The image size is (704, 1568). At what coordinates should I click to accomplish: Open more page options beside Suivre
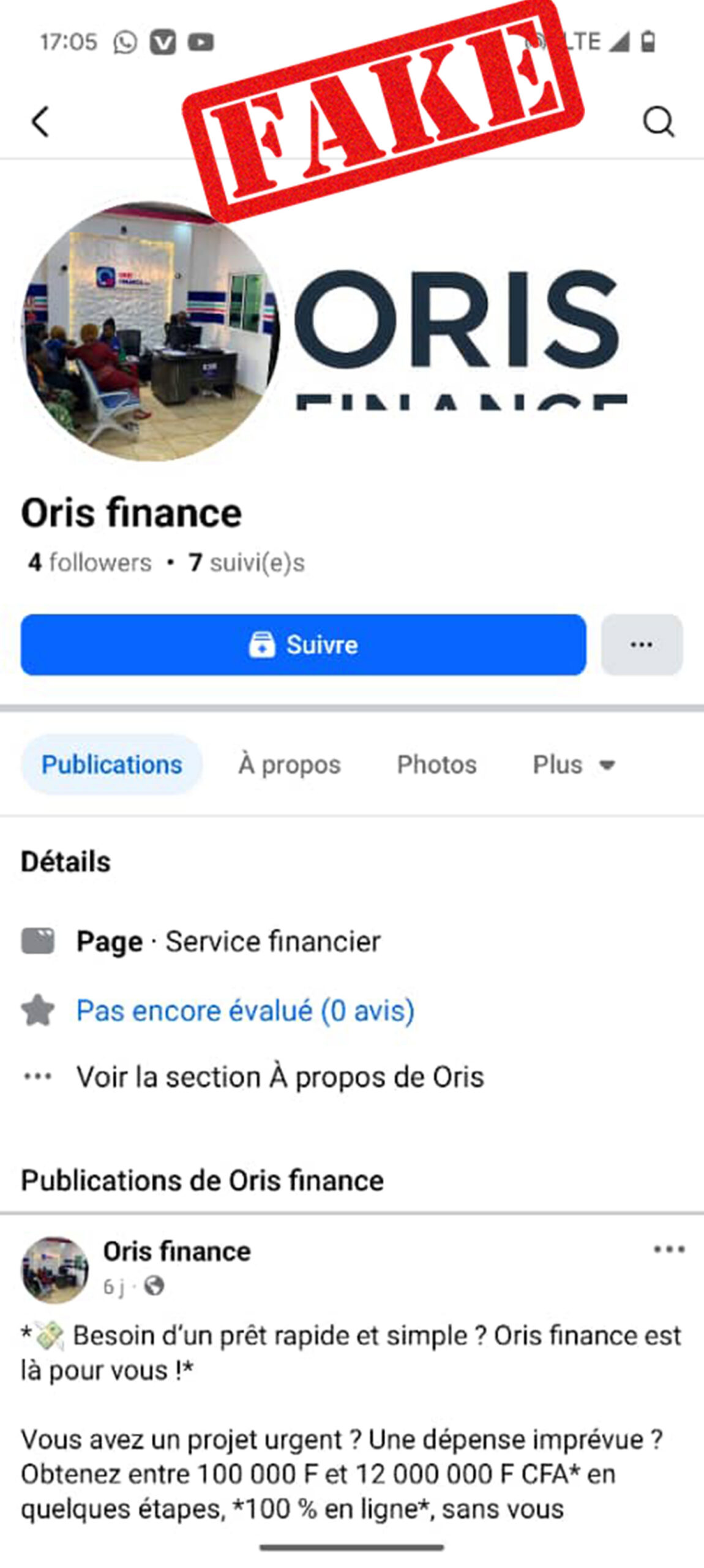(x=642, y=644)
